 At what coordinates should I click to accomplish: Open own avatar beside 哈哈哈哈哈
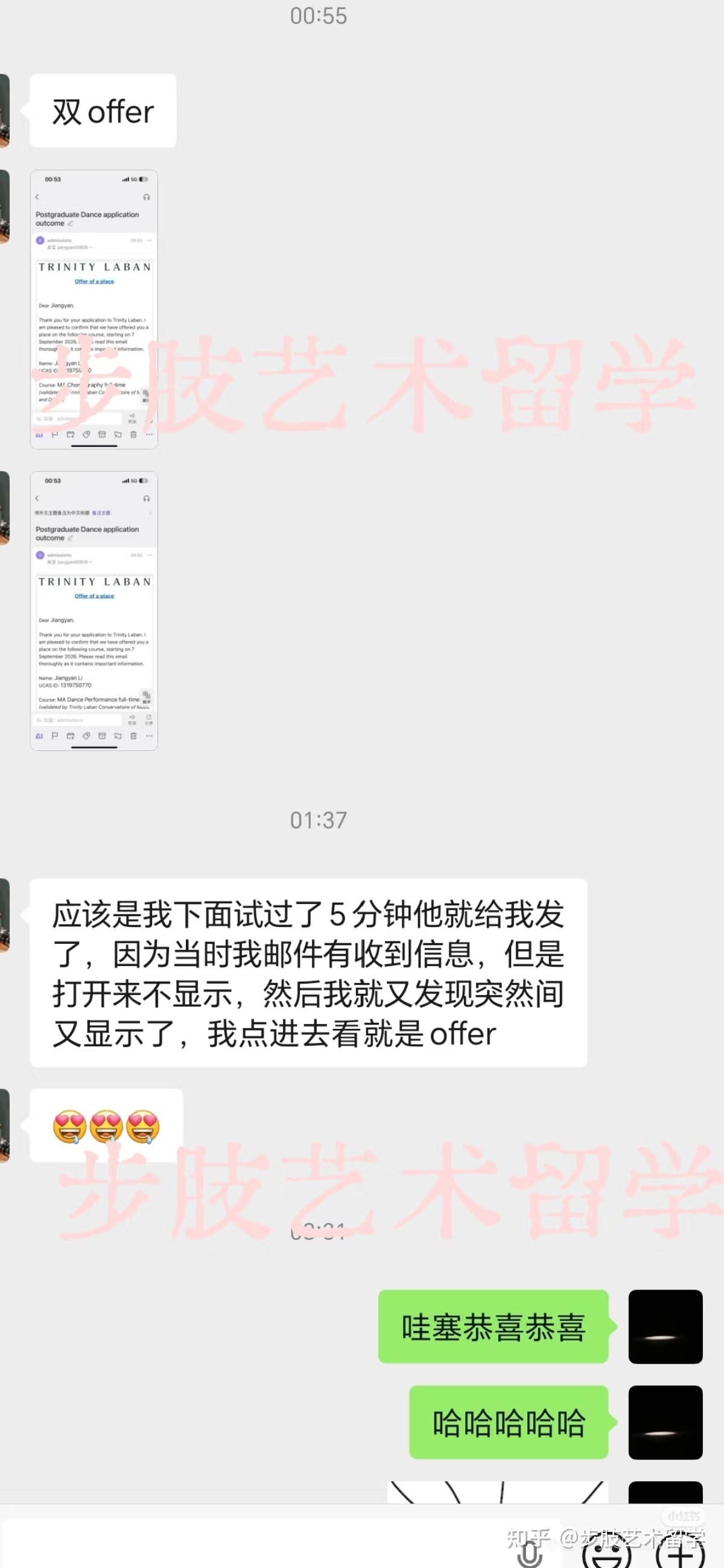coord(665,1422)
